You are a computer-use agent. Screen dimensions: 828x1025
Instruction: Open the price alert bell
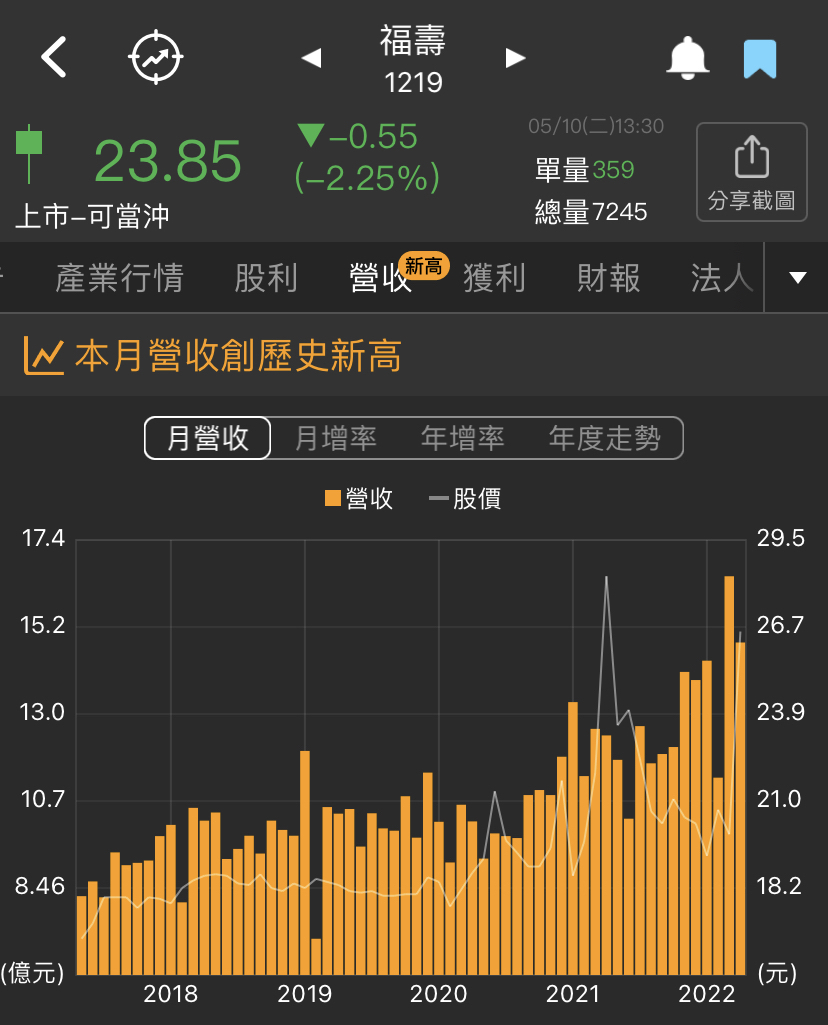(x=688, y=59)
